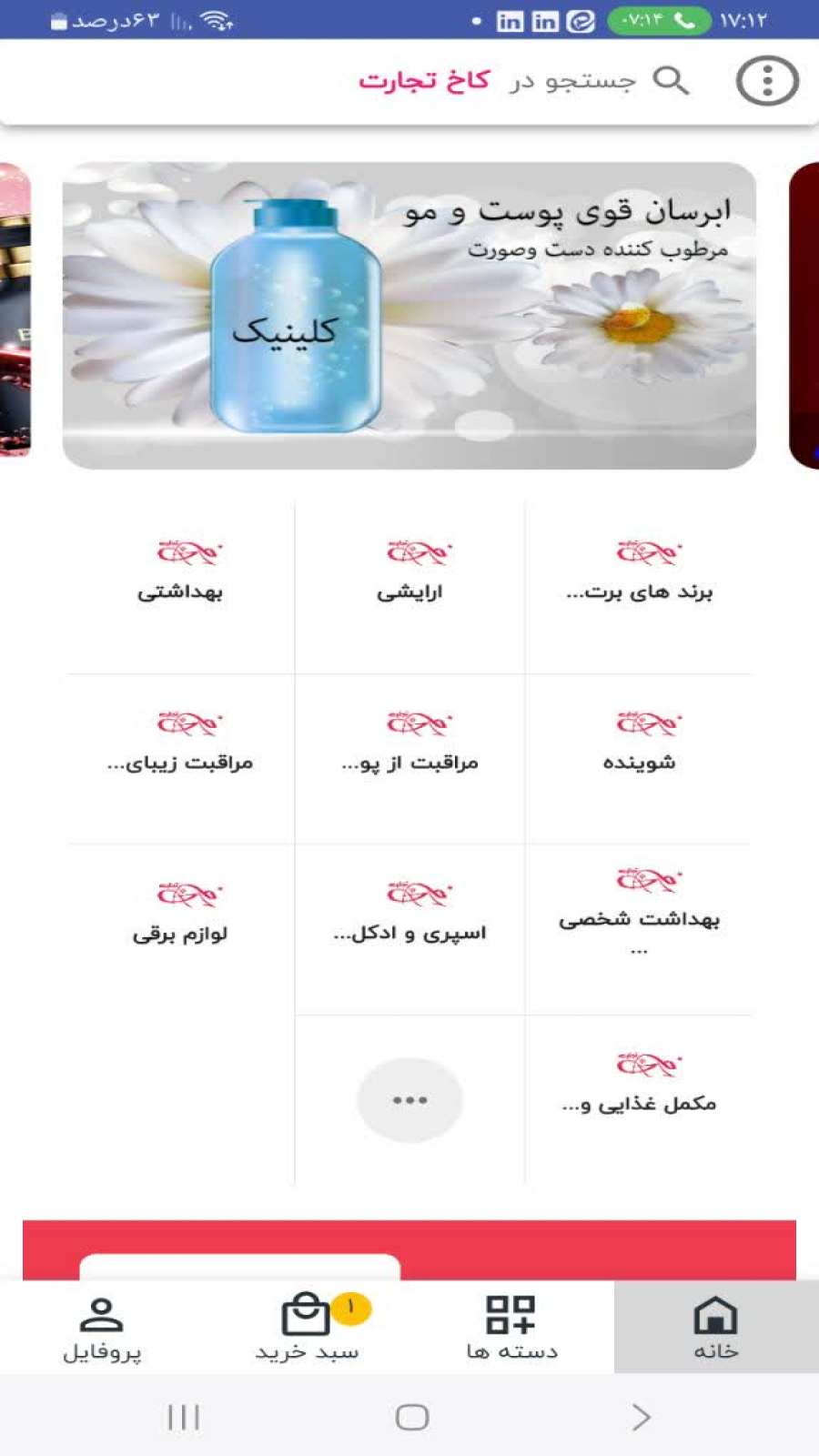
Task: View cart badge showing 1 item
Action: pyautogui.click(x=349, y=1308)
